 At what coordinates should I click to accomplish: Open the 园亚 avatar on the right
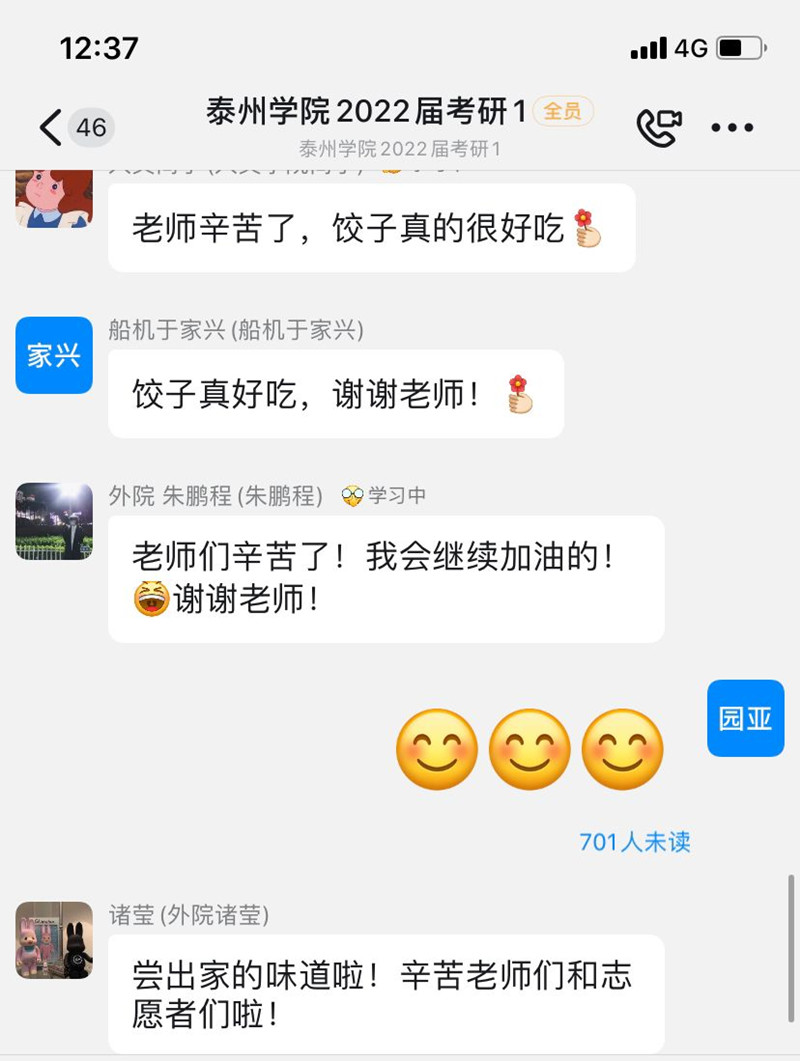tap(745, 718)
